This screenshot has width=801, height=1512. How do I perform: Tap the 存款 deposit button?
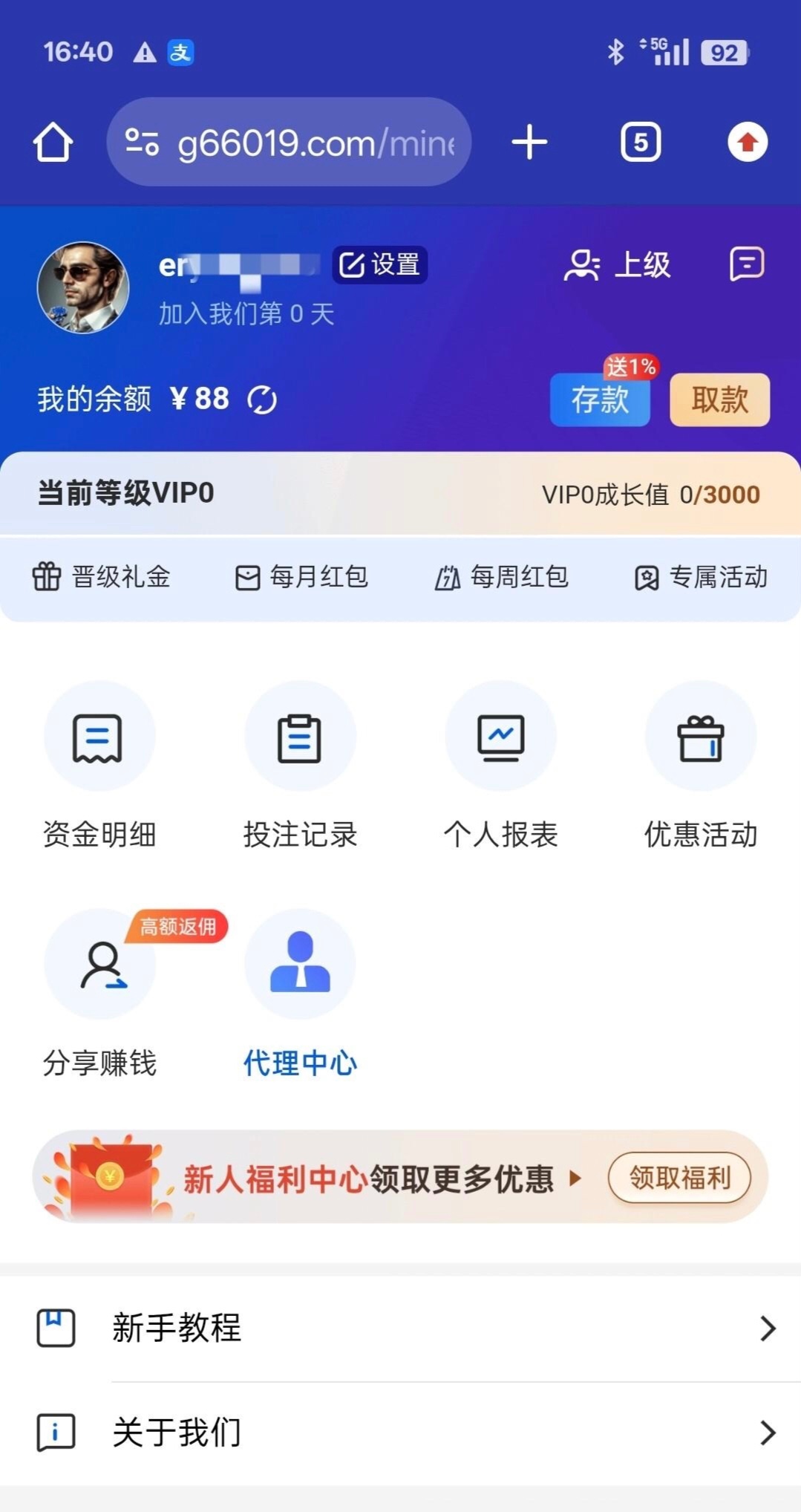[600, 400]
